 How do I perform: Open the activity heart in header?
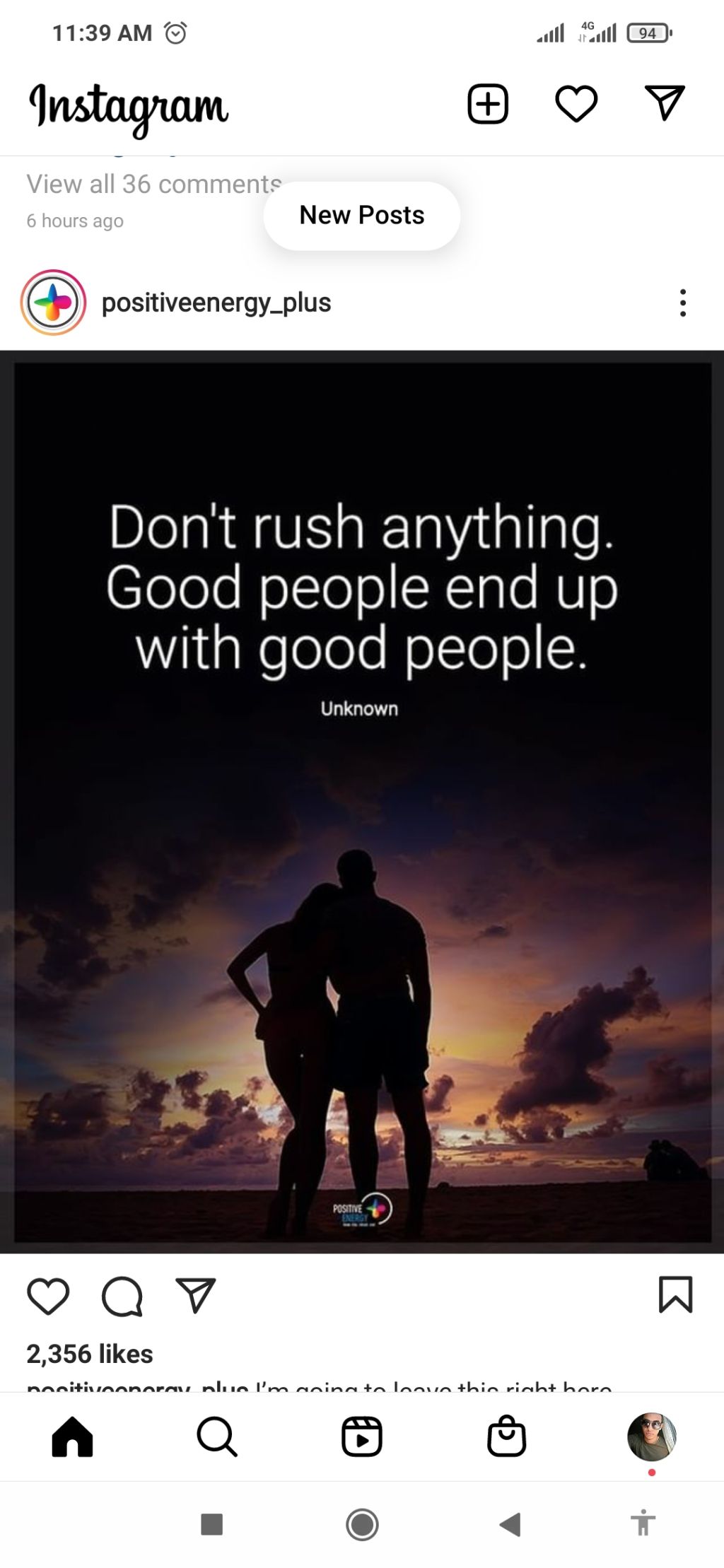click(x=576, y=104)
